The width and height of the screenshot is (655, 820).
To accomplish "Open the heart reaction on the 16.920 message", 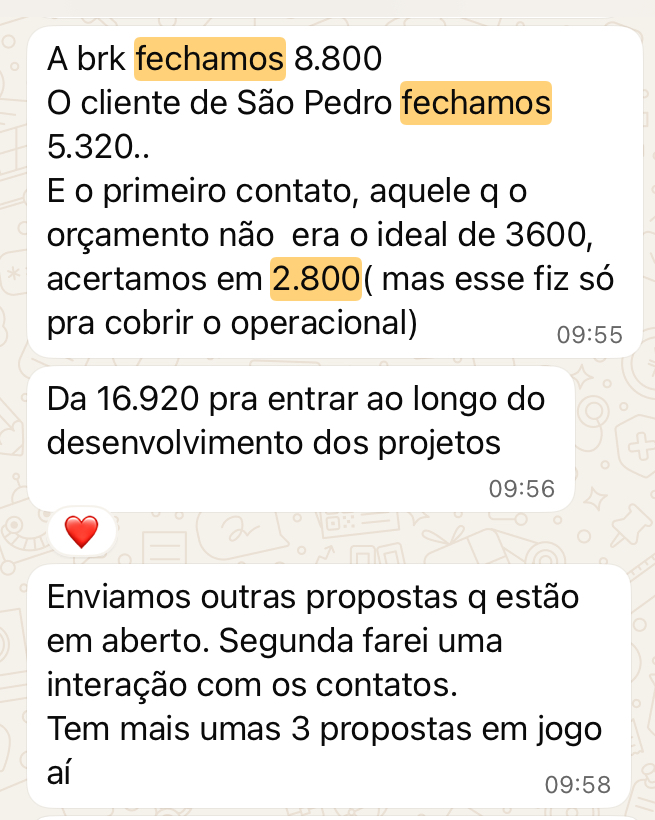I will pos(81,531).
